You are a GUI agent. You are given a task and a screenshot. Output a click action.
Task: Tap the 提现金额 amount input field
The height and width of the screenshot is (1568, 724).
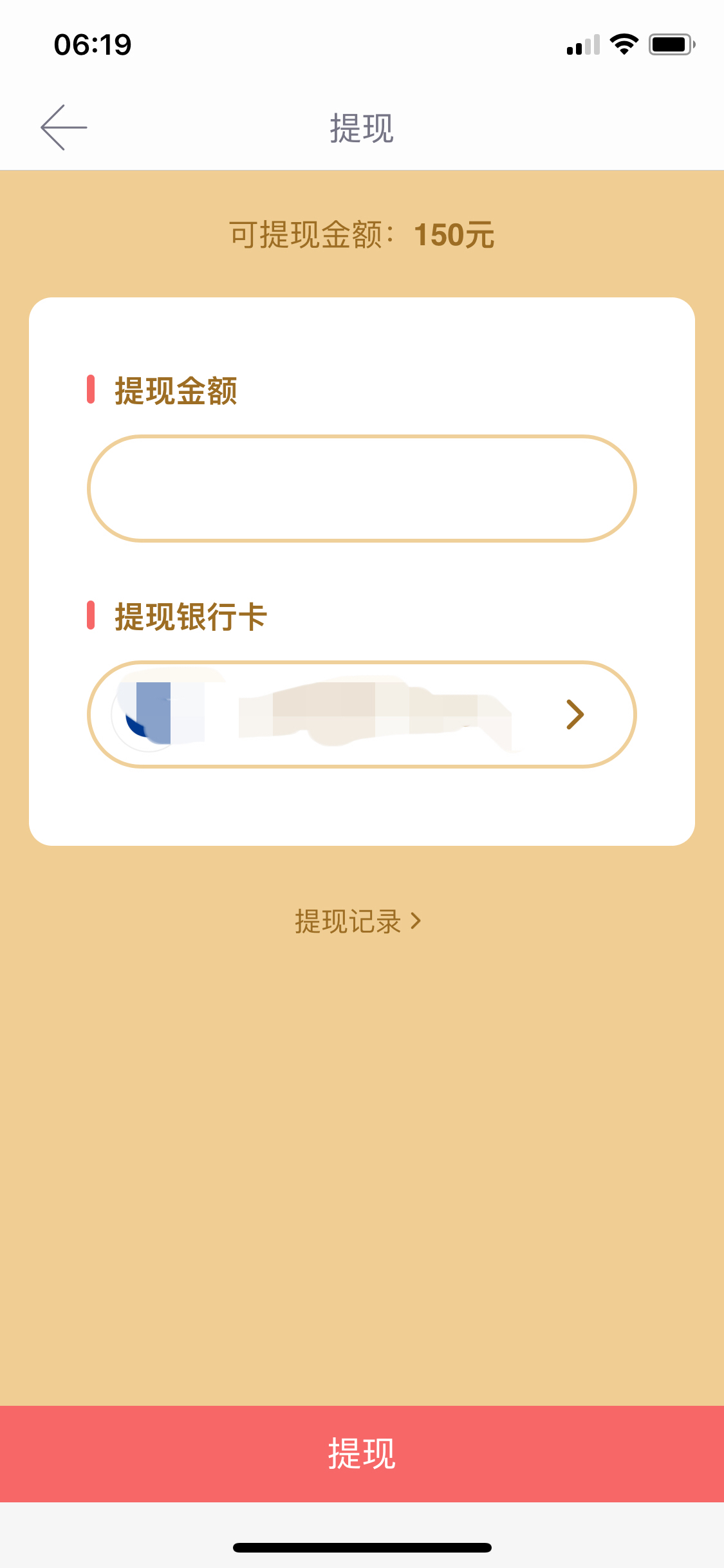pyautogui.click(x=362, y=489)
